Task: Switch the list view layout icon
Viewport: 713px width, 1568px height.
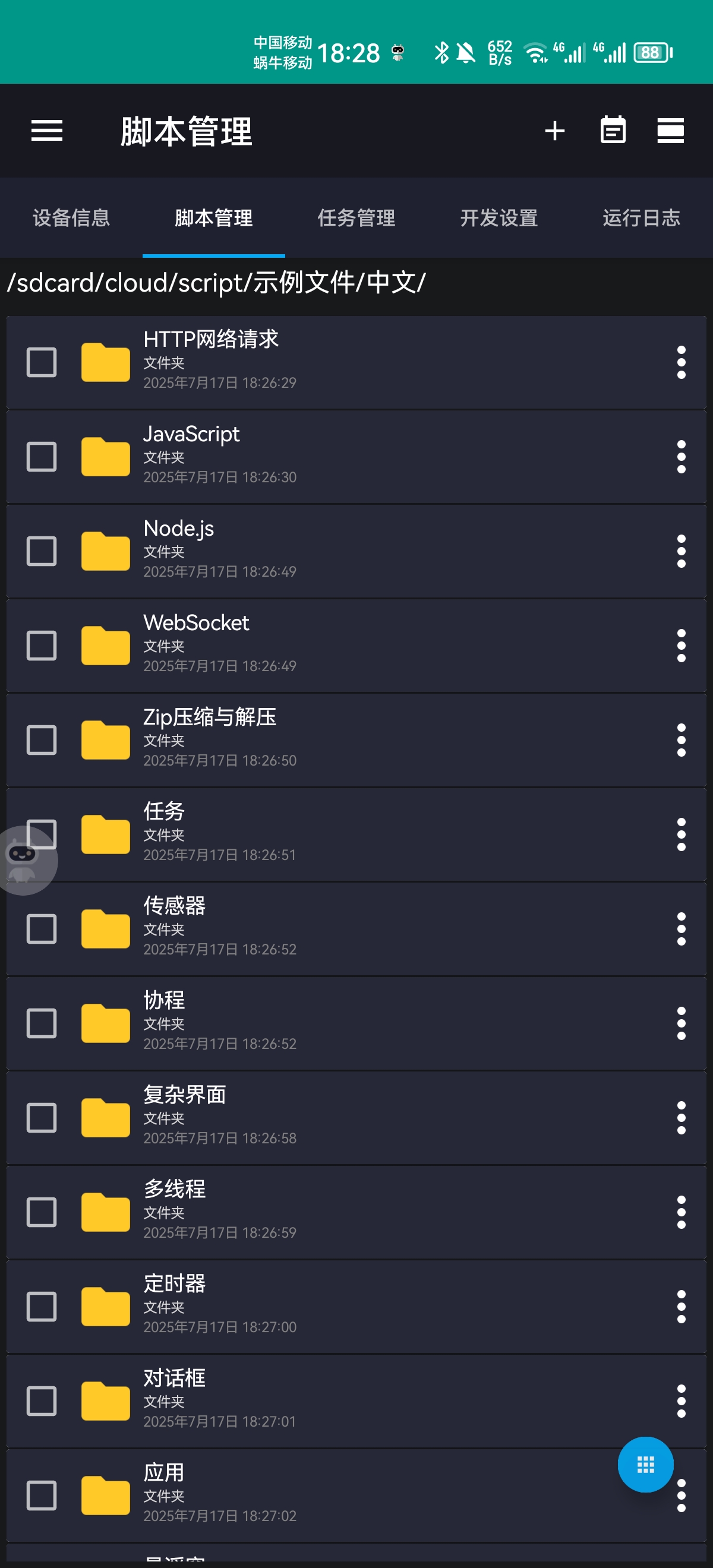Action: 670,130
